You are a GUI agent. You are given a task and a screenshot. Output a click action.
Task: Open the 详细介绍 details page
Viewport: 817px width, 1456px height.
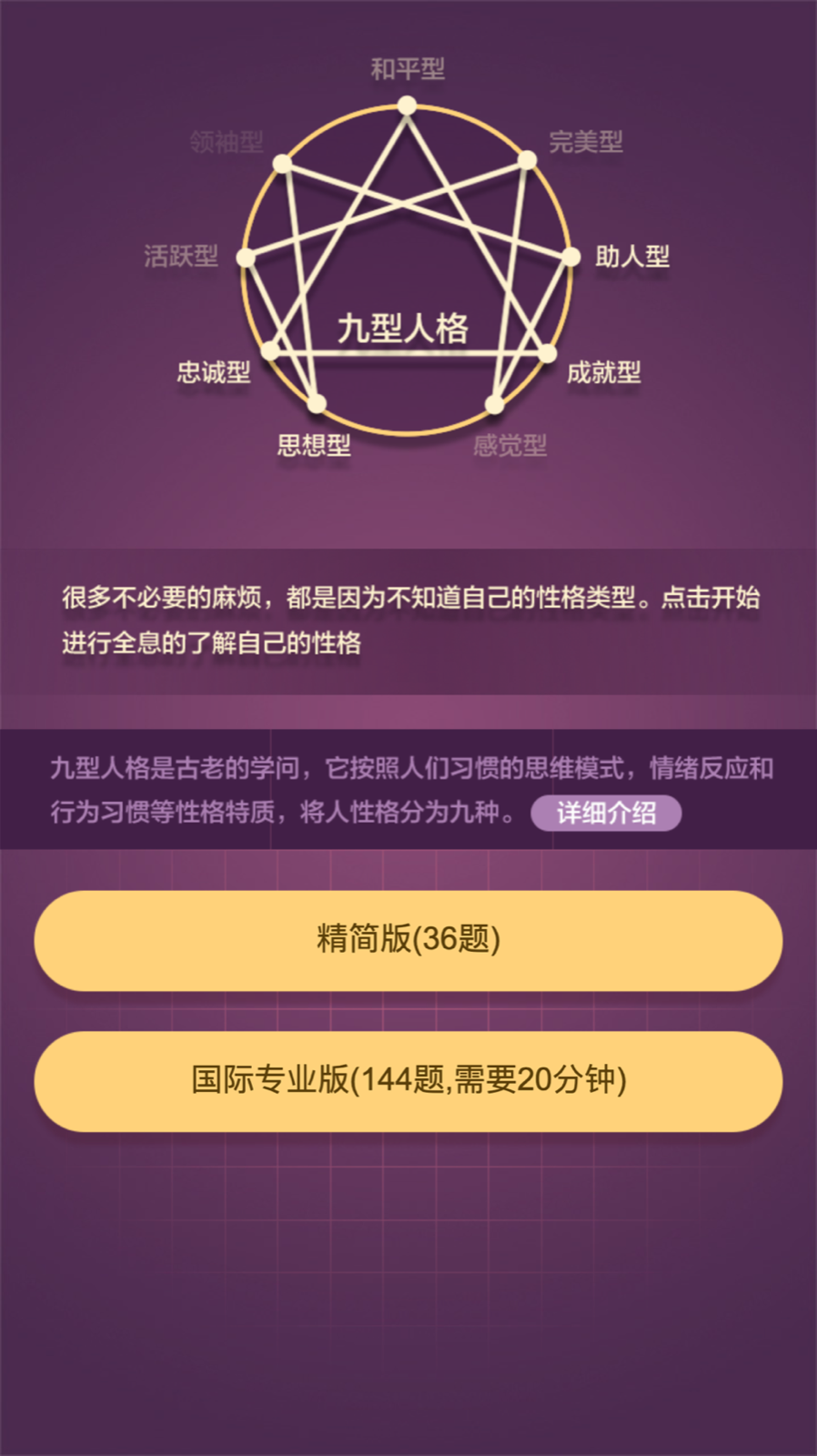coord(607,813)
